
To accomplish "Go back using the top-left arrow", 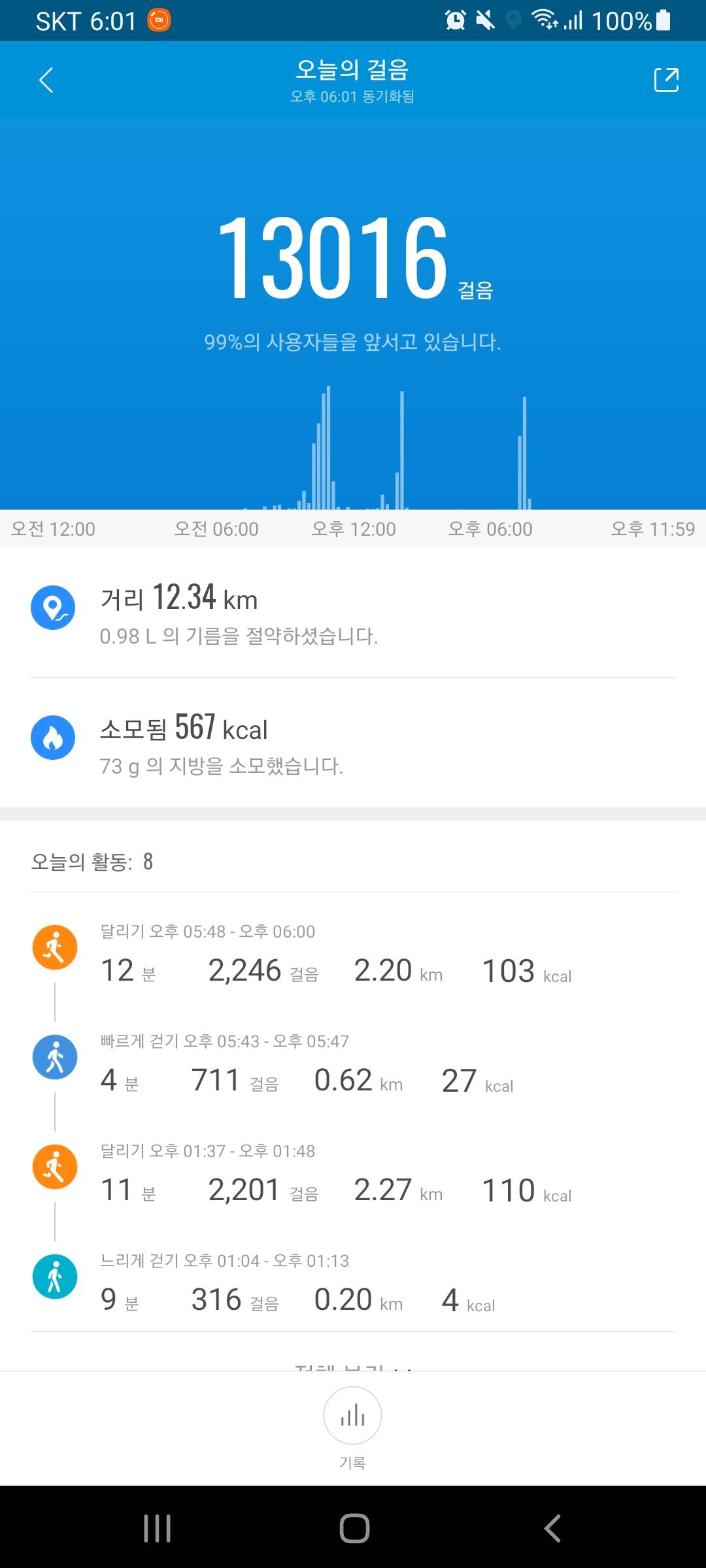I will [46, 80].
